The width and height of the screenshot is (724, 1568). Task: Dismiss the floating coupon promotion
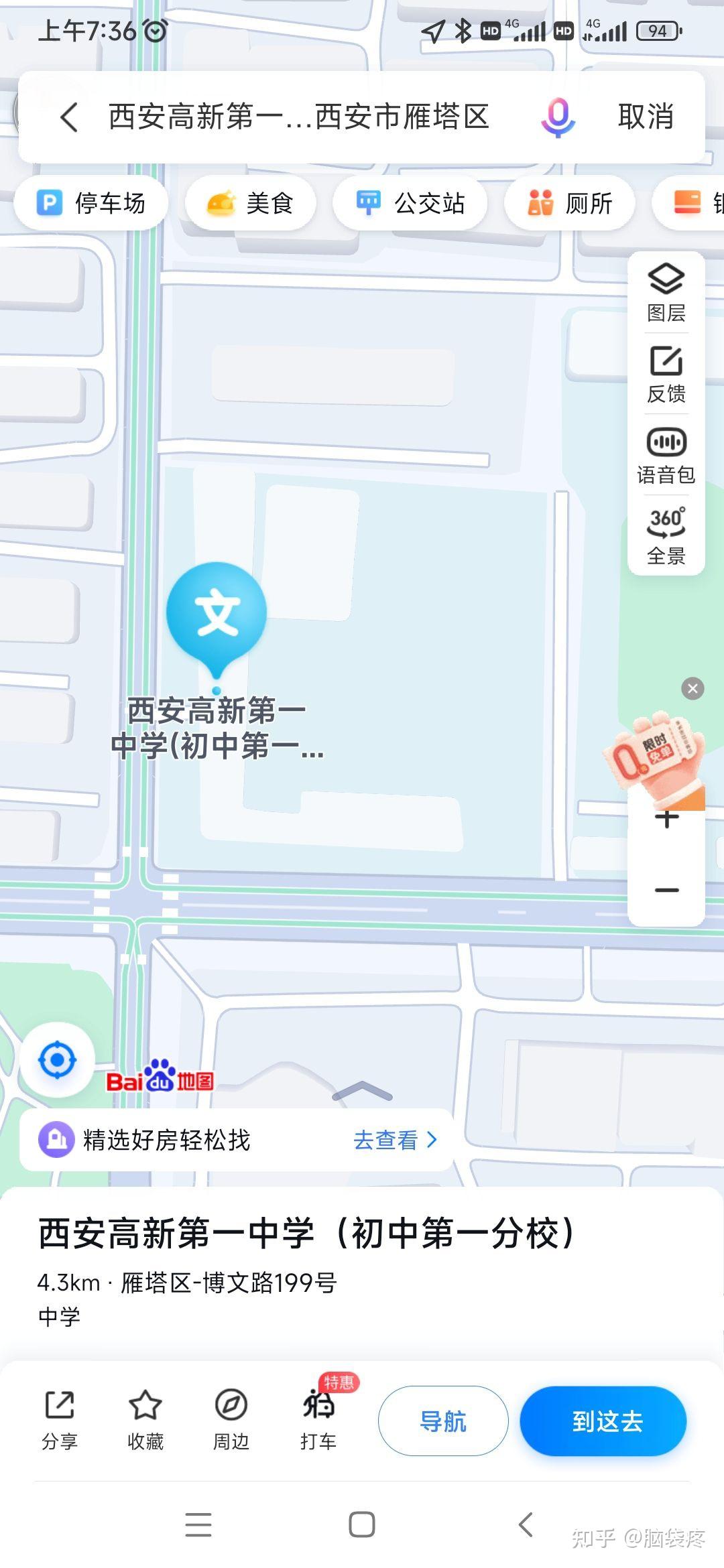pos(692,688)
